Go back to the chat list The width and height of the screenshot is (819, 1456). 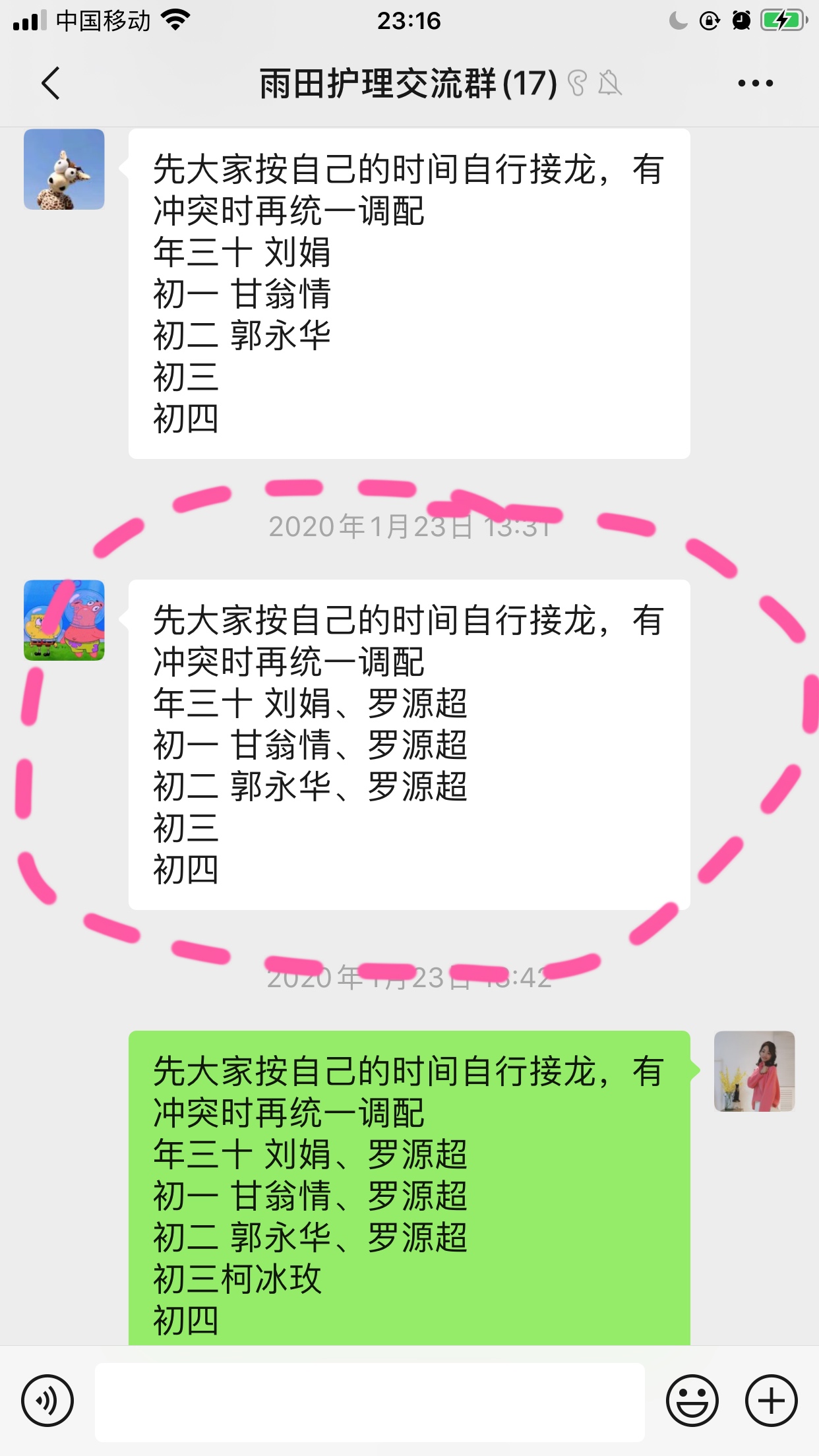tap(51, 83)
